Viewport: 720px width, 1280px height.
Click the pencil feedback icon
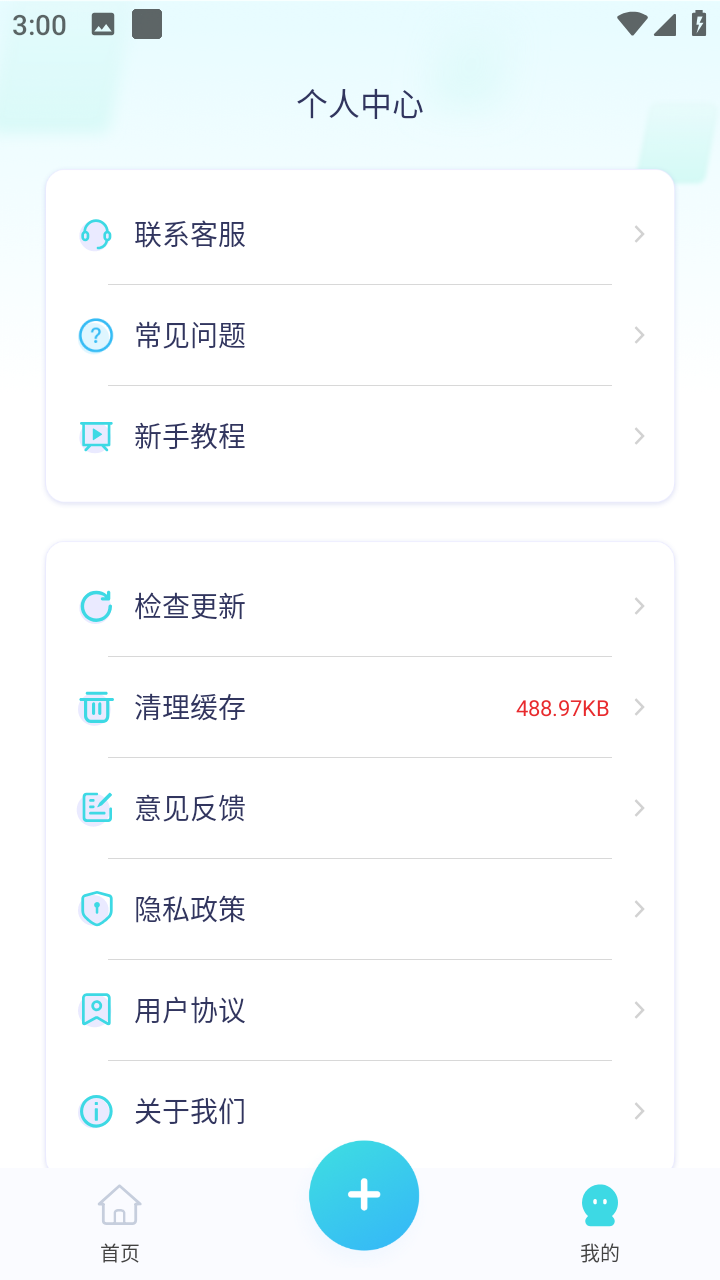(x=95, y=808)
